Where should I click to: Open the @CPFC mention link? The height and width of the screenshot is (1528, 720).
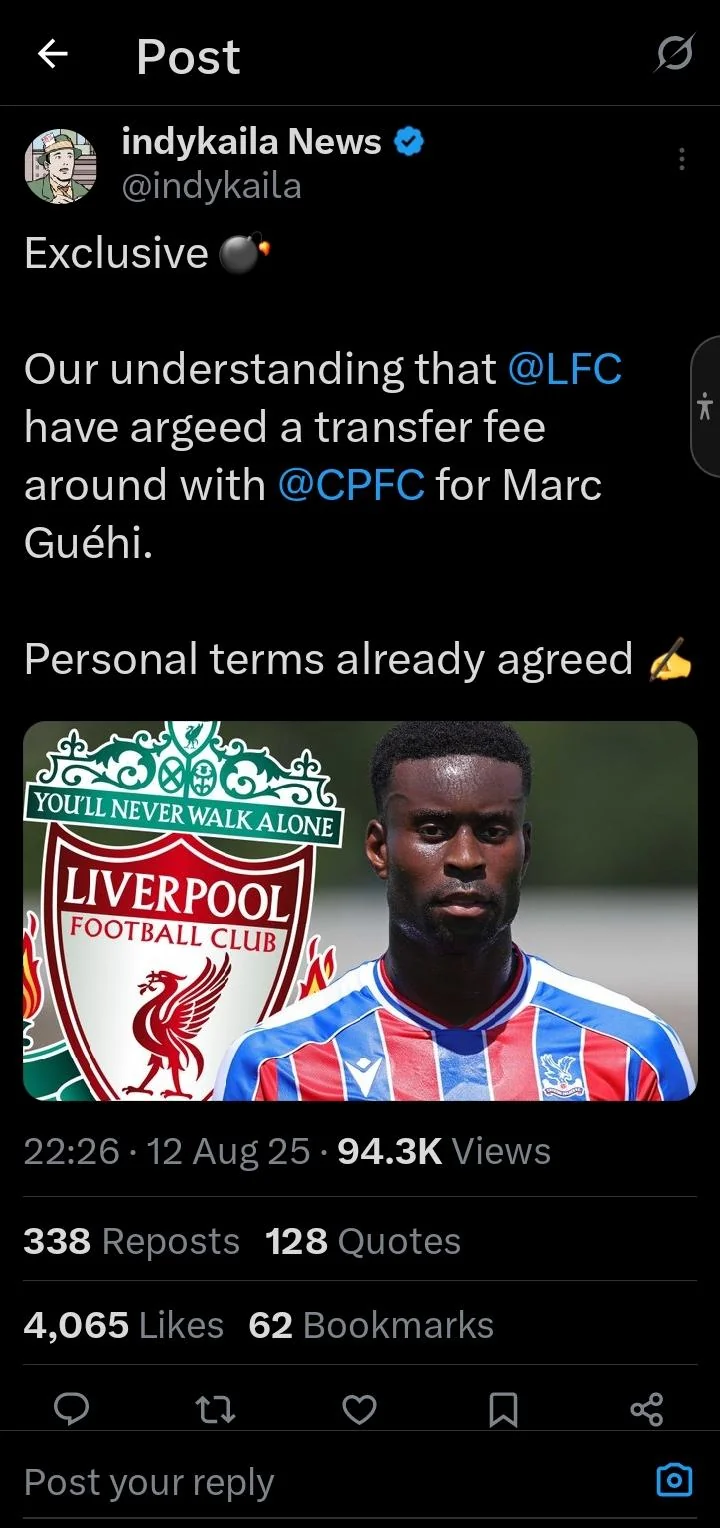point(351,485)
